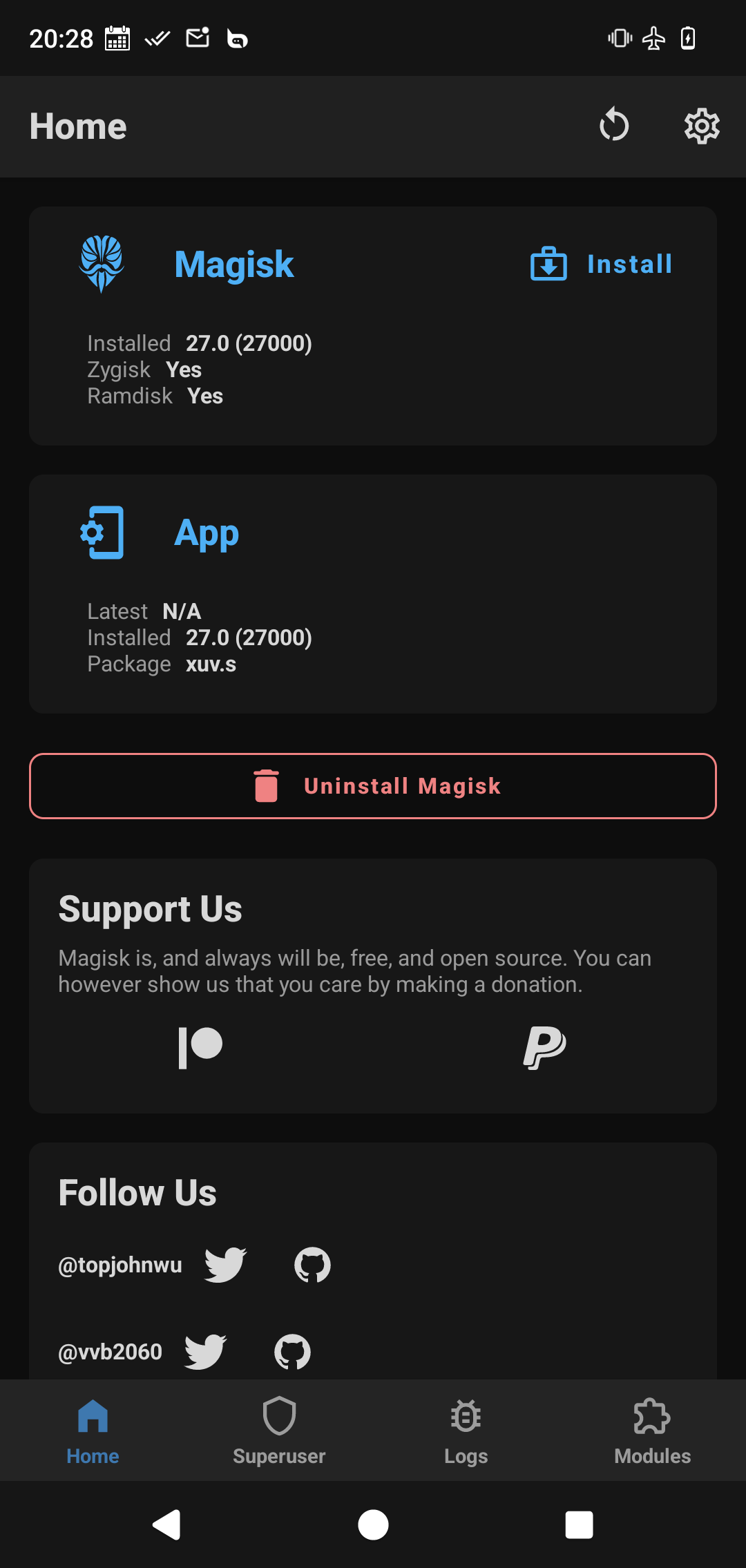Screen dimensions: 746x1568
Task: Tap the Install button for Magisk
Action: click(601, 263)
